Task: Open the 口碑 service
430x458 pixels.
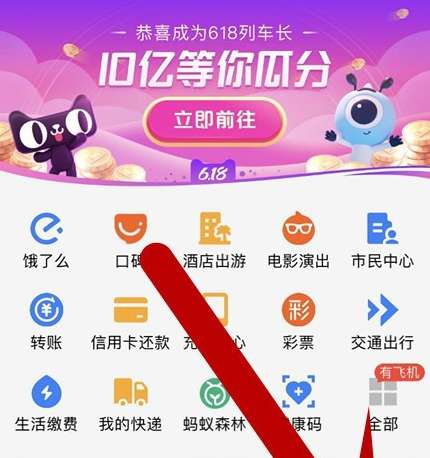Action: (130, 241)
